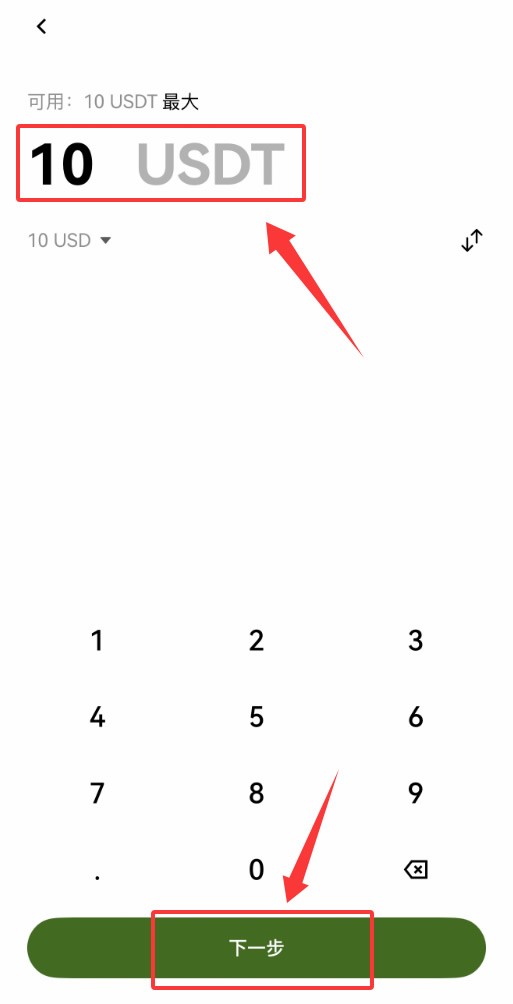513x1004 pixels.
Task: Enter digit 0 on the keypad
Action: click(256, 870)
